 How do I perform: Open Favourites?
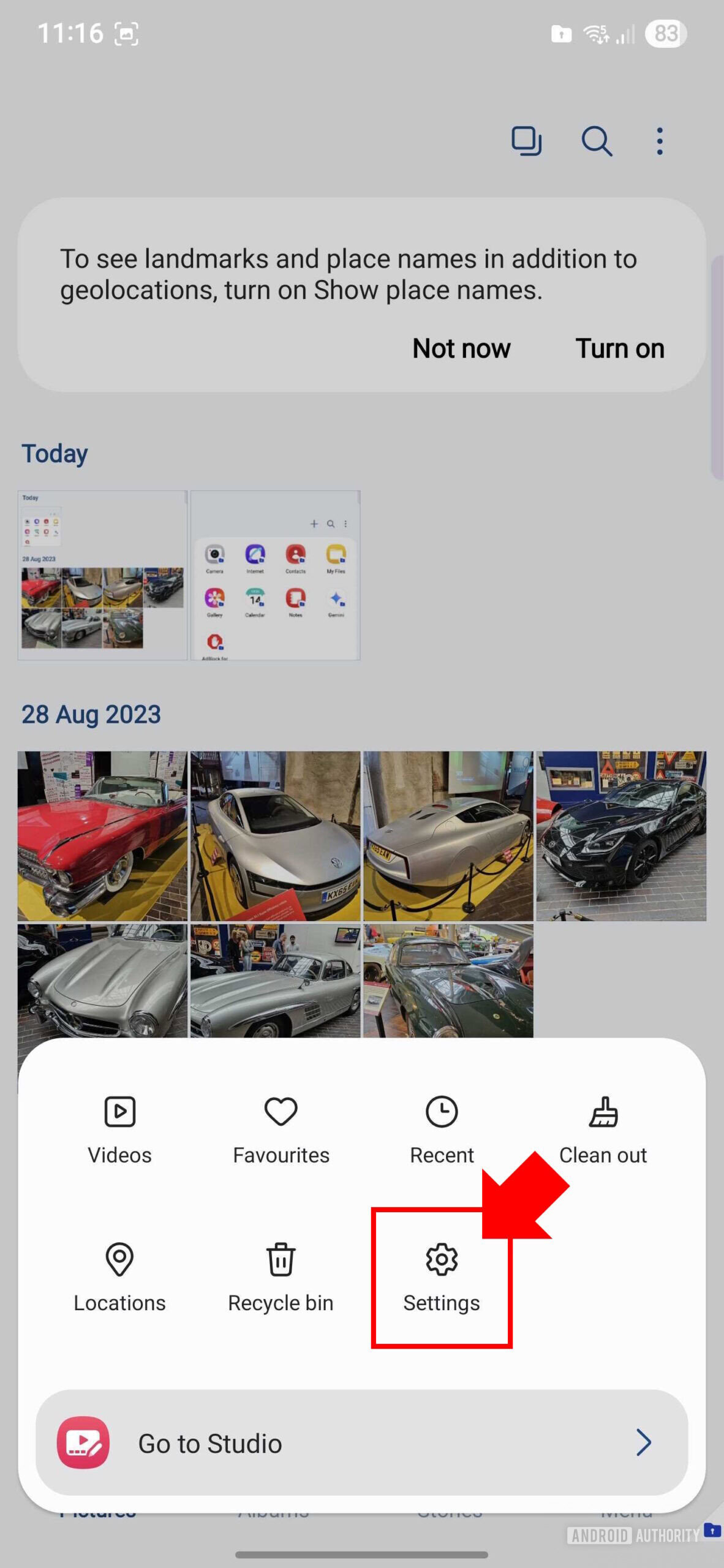point(281,1129)
